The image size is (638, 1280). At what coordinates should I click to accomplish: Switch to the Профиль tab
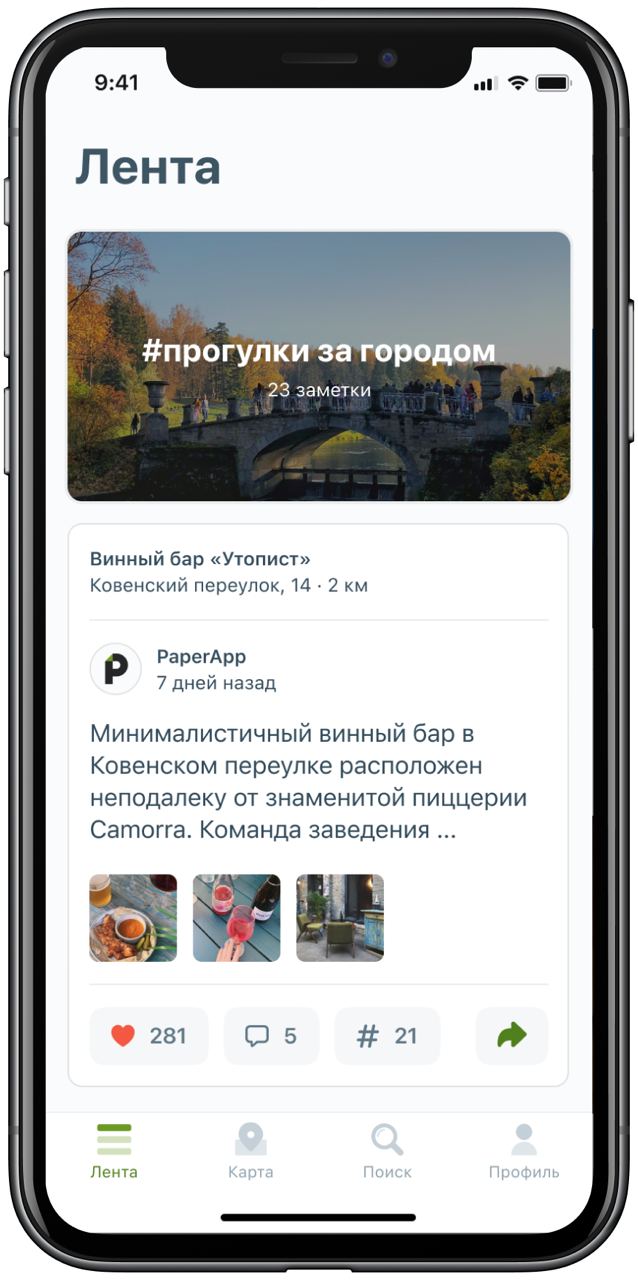(x=524, y=1151)
